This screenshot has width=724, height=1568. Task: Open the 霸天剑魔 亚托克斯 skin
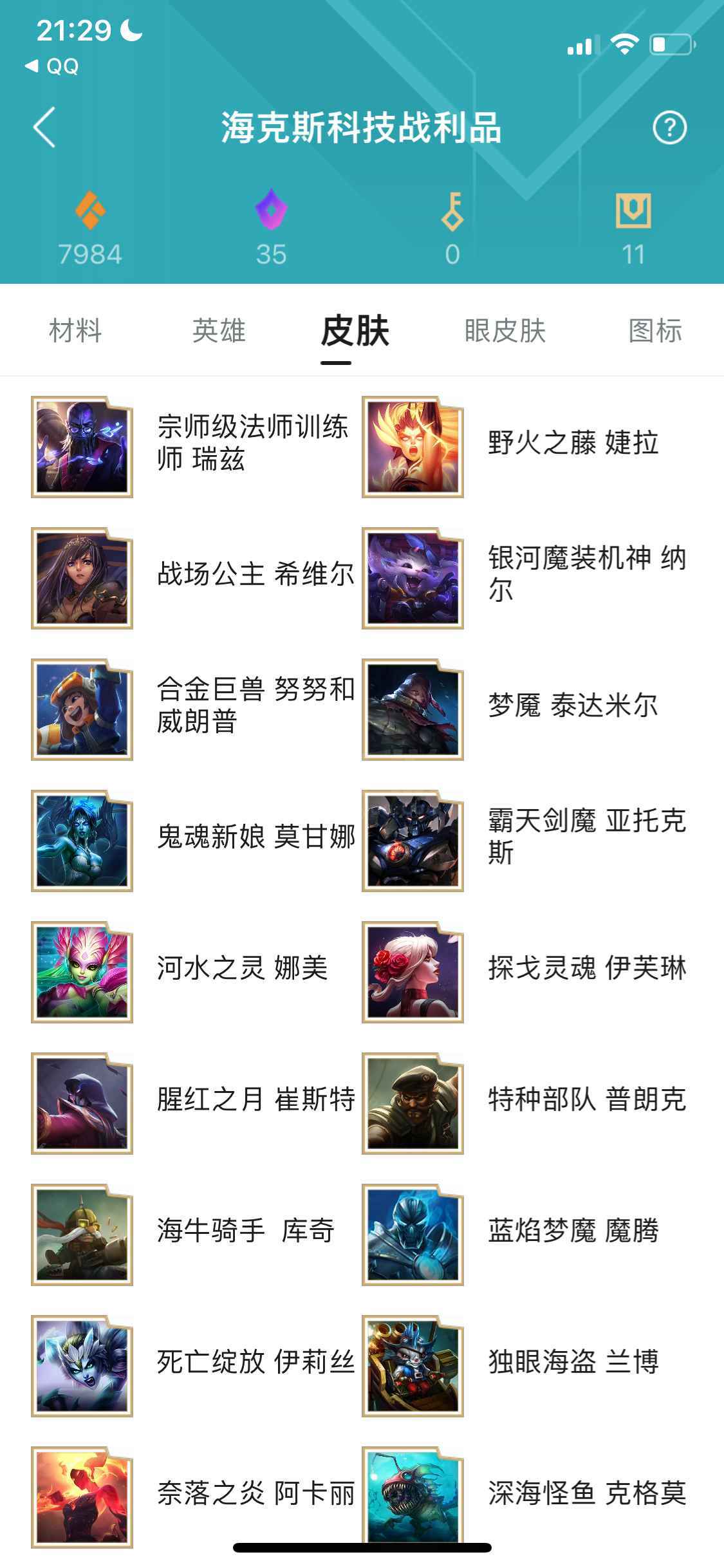[524, 839]
